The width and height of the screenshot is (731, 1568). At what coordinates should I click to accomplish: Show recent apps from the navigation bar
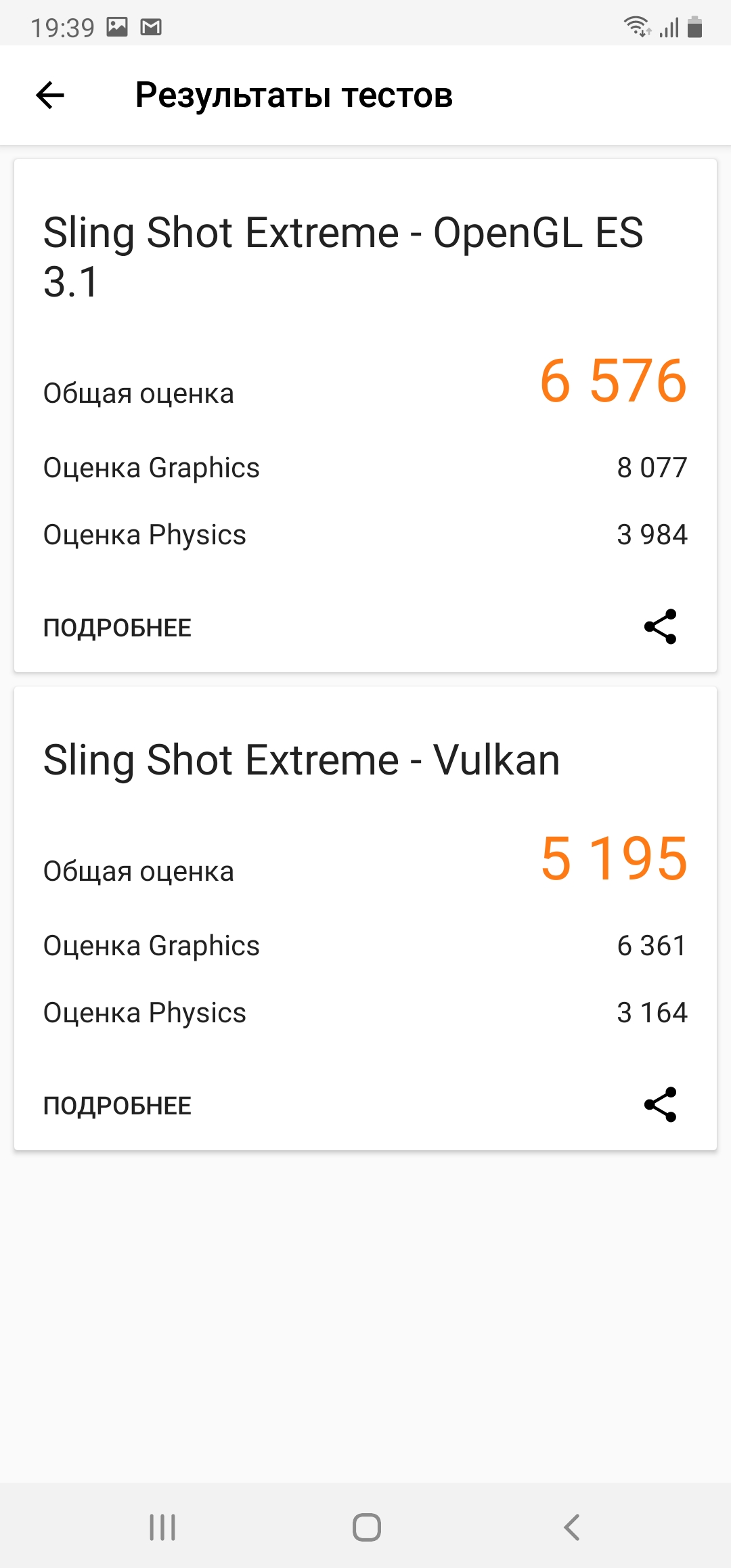[162, 1527]
